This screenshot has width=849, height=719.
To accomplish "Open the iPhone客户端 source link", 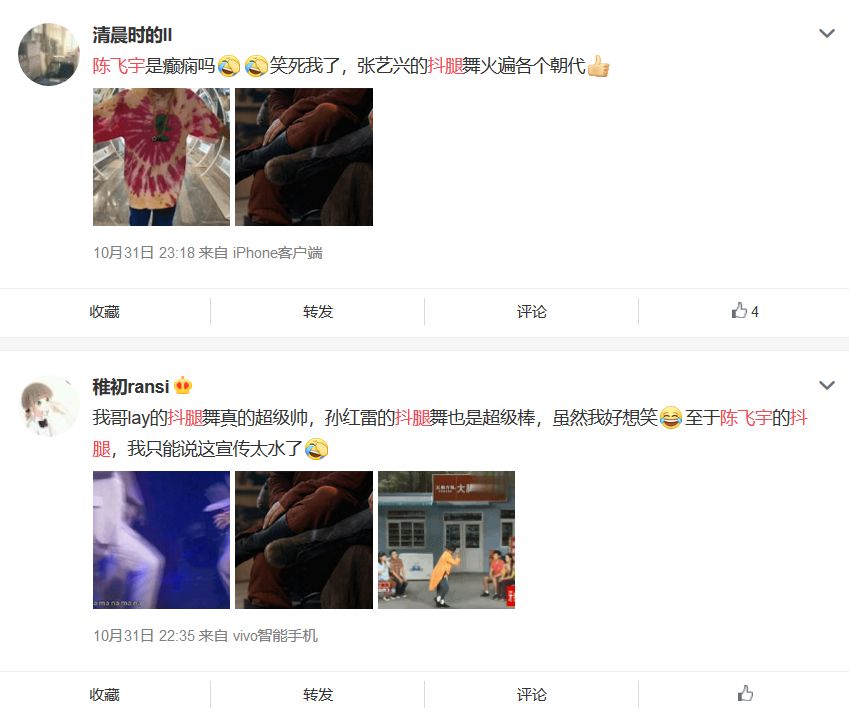I will pyautogui.click(x=277, y=253).
